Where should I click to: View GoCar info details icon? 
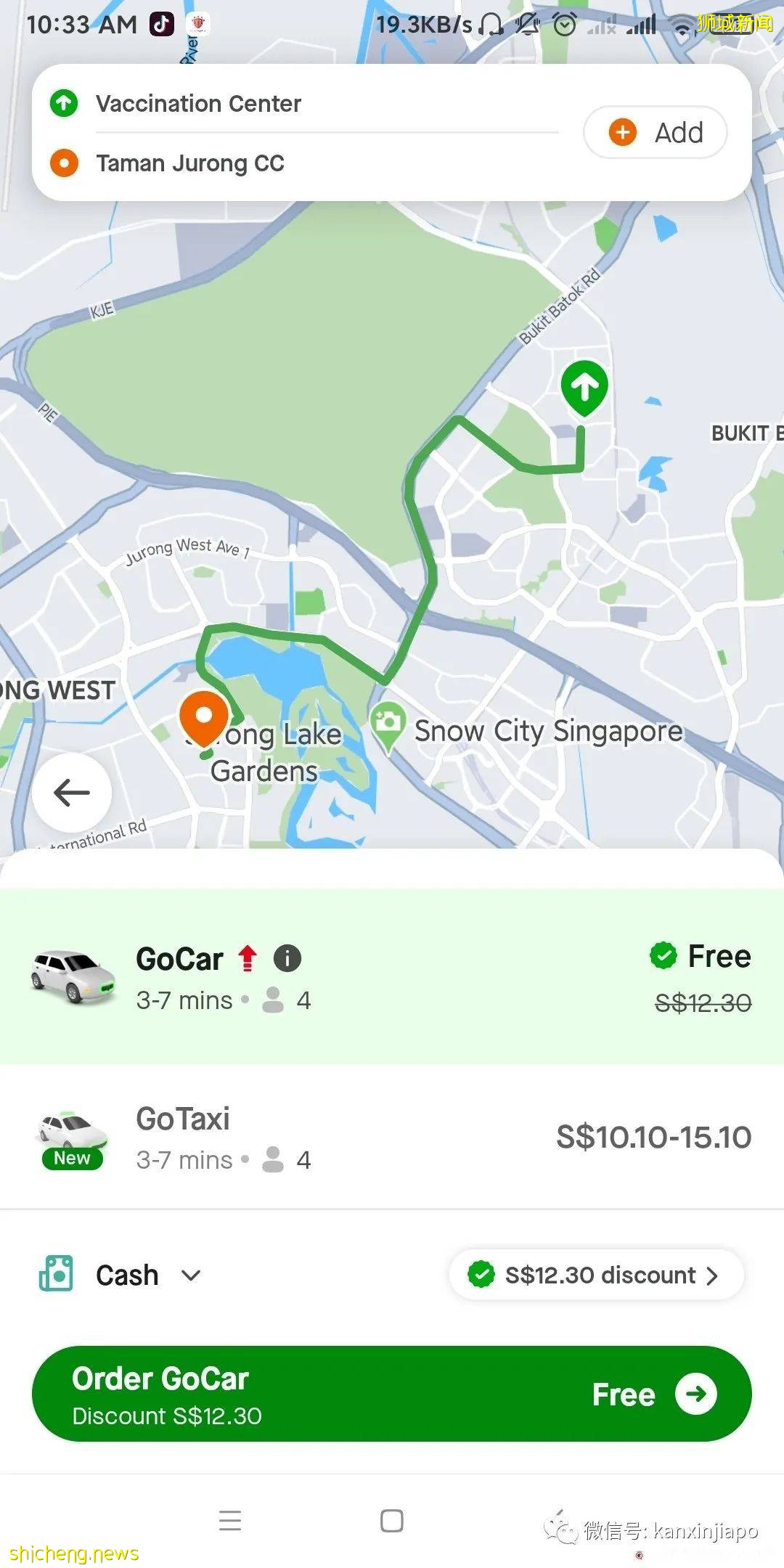click(x=287, y=958)
